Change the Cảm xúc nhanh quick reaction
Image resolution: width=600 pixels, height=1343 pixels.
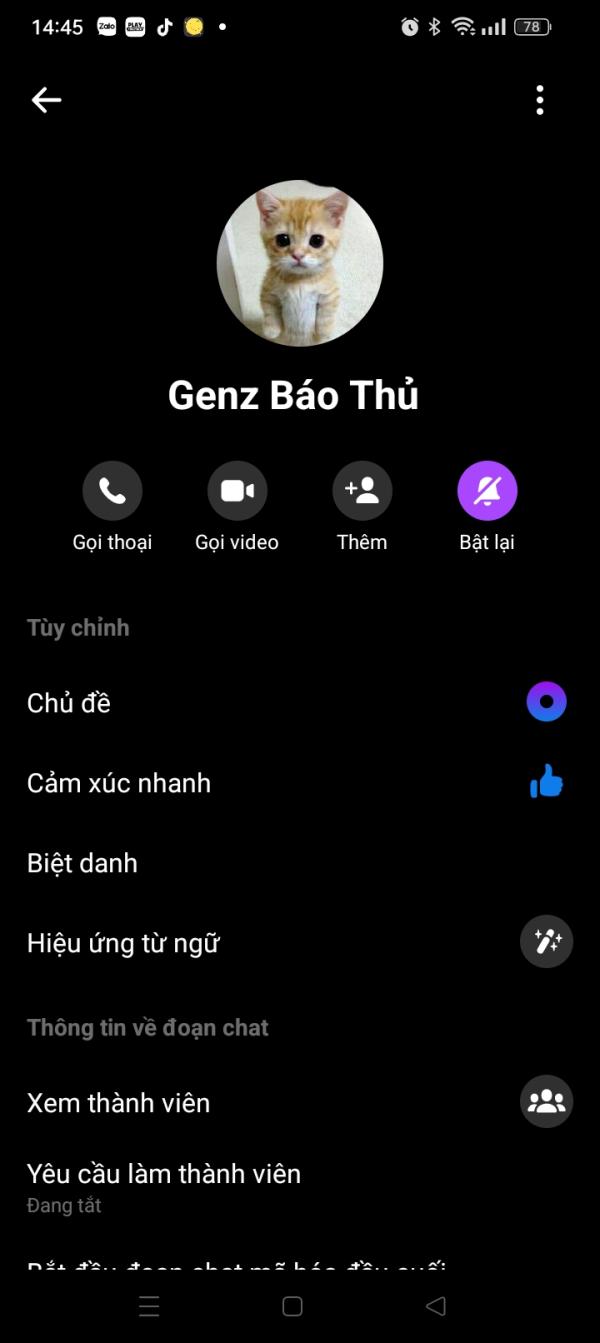click(x=300, y=783)
